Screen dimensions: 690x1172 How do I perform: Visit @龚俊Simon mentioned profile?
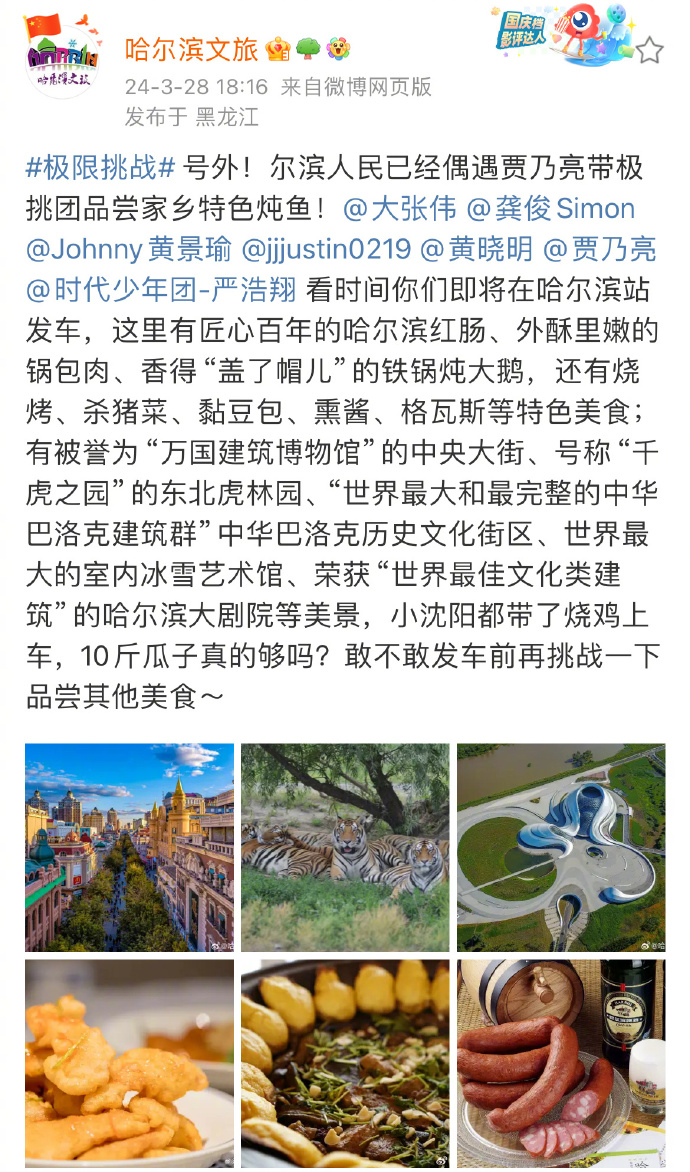(551, 208)
